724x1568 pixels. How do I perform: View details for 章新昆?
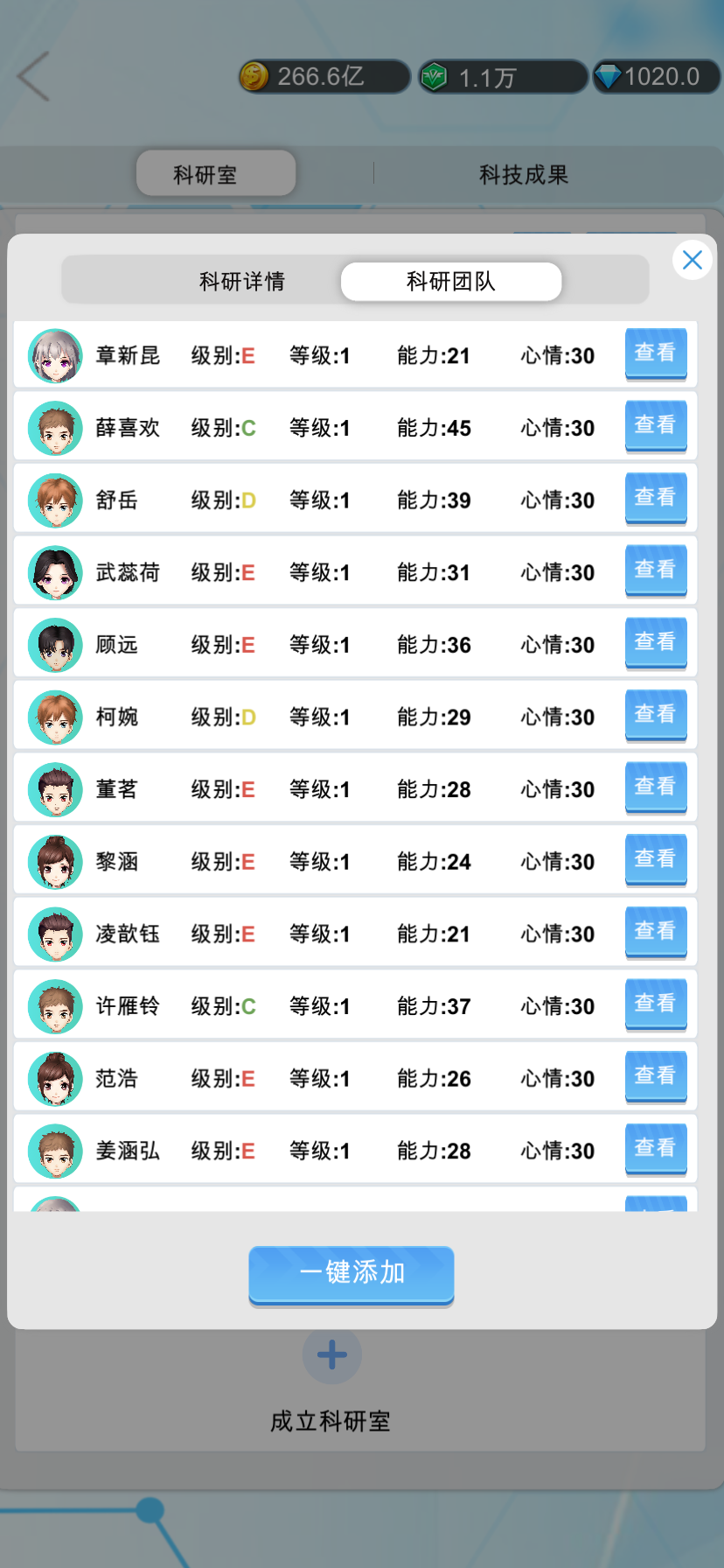pos(655,353)
